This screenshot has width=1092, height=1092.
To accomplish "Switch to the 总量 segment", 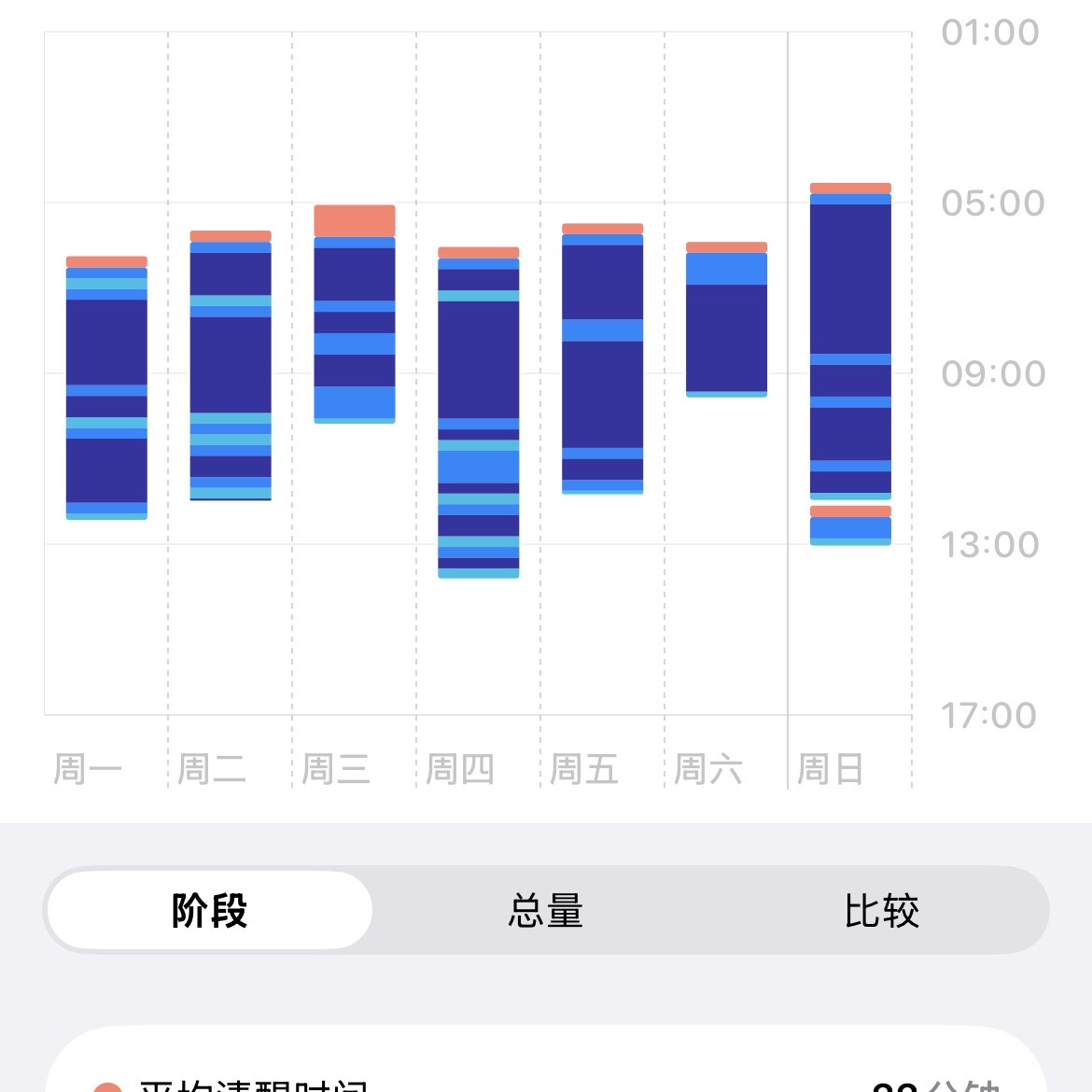I will (x=546, y=910).
